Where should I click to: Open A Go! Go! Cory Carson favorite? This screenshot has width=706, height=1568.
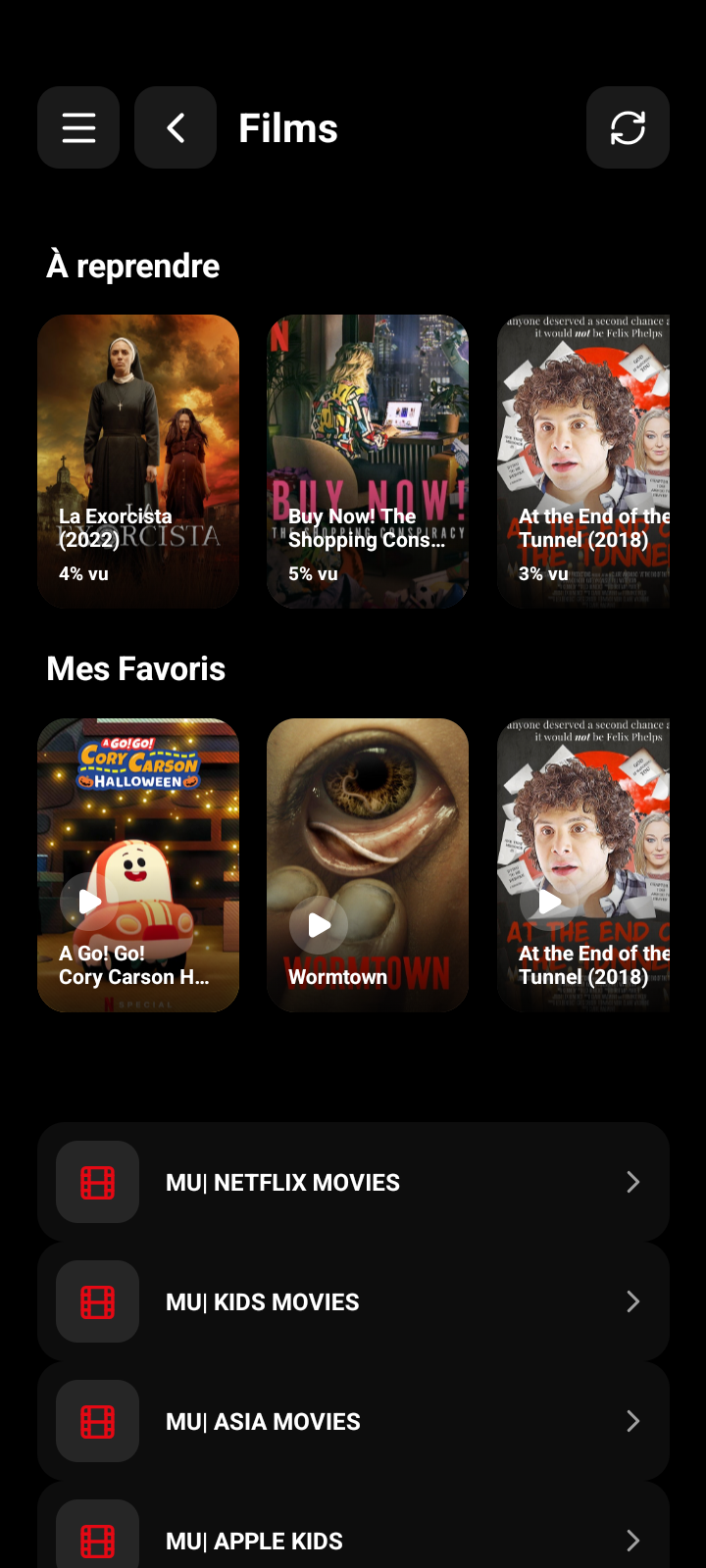[x=138, y=865]
